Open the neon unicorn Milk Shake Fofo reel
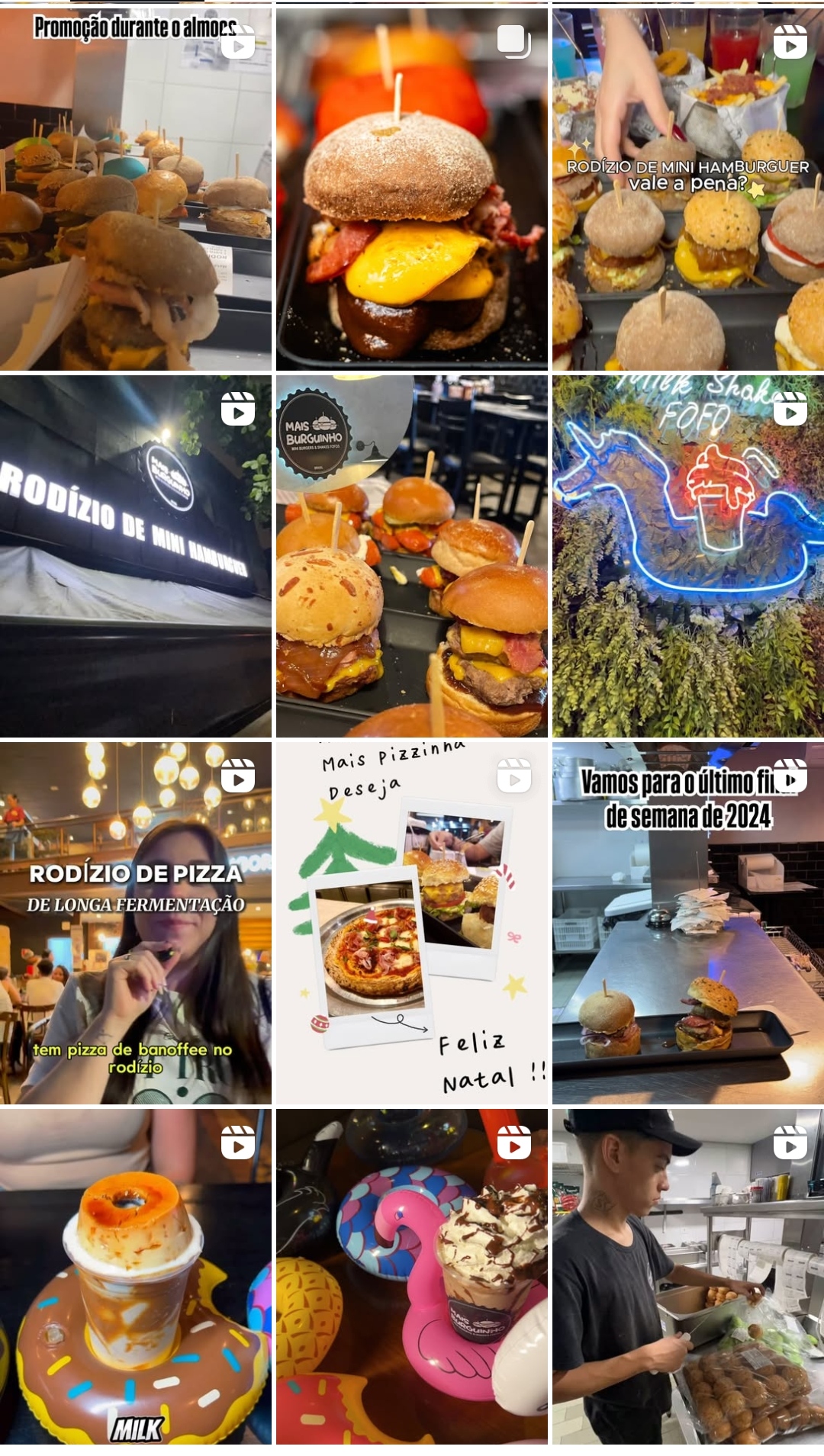The image size is (824, 1456). [x=687, y=555]
